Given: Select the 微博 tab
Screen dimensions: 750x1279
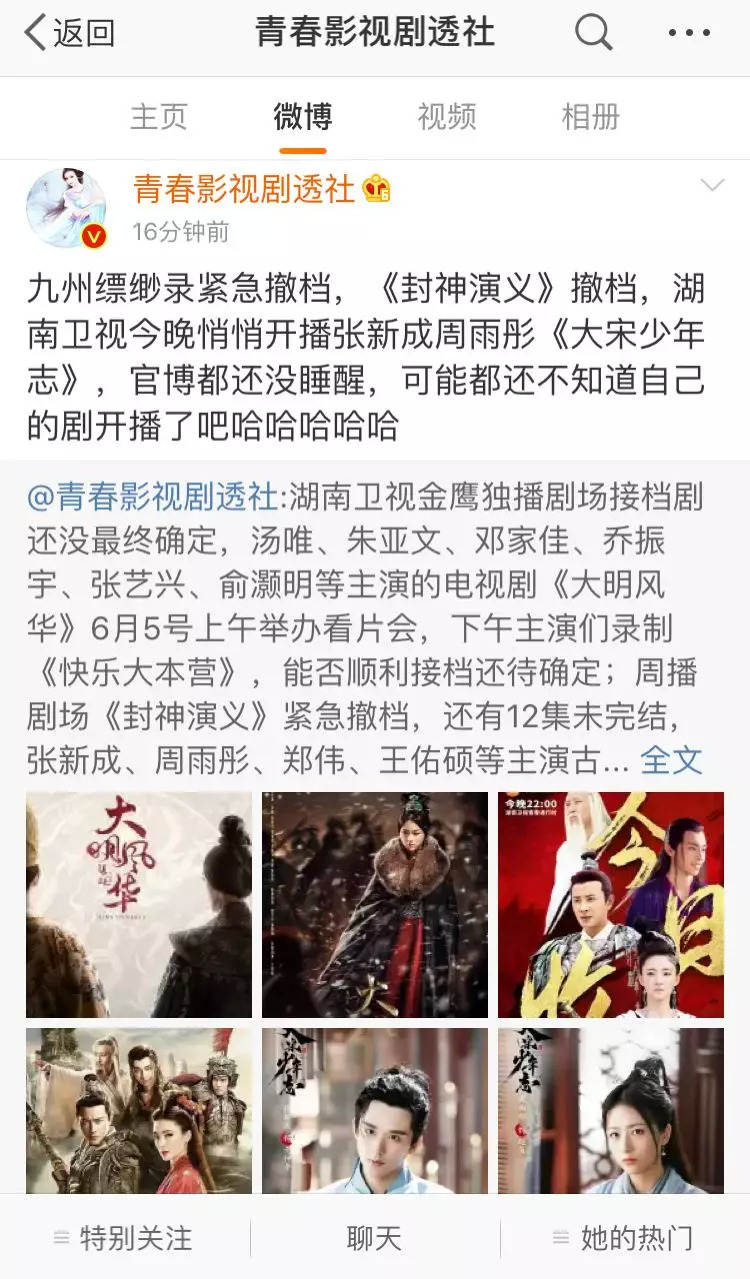Looking at the screenshot, I should coord(302,117).
